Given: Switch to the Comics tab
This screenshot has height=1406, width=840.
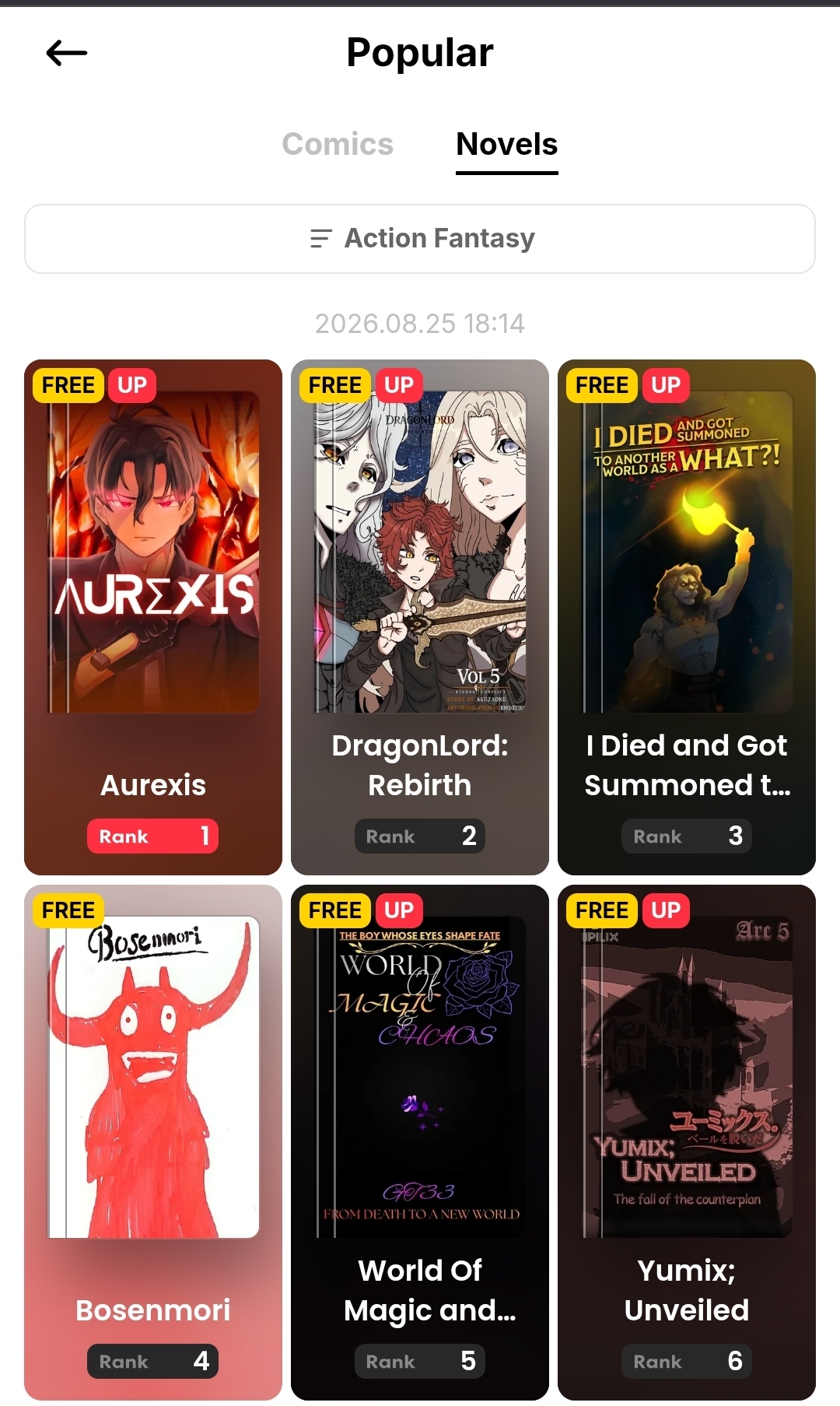Looking at the screenshot, I should point(338,144).
